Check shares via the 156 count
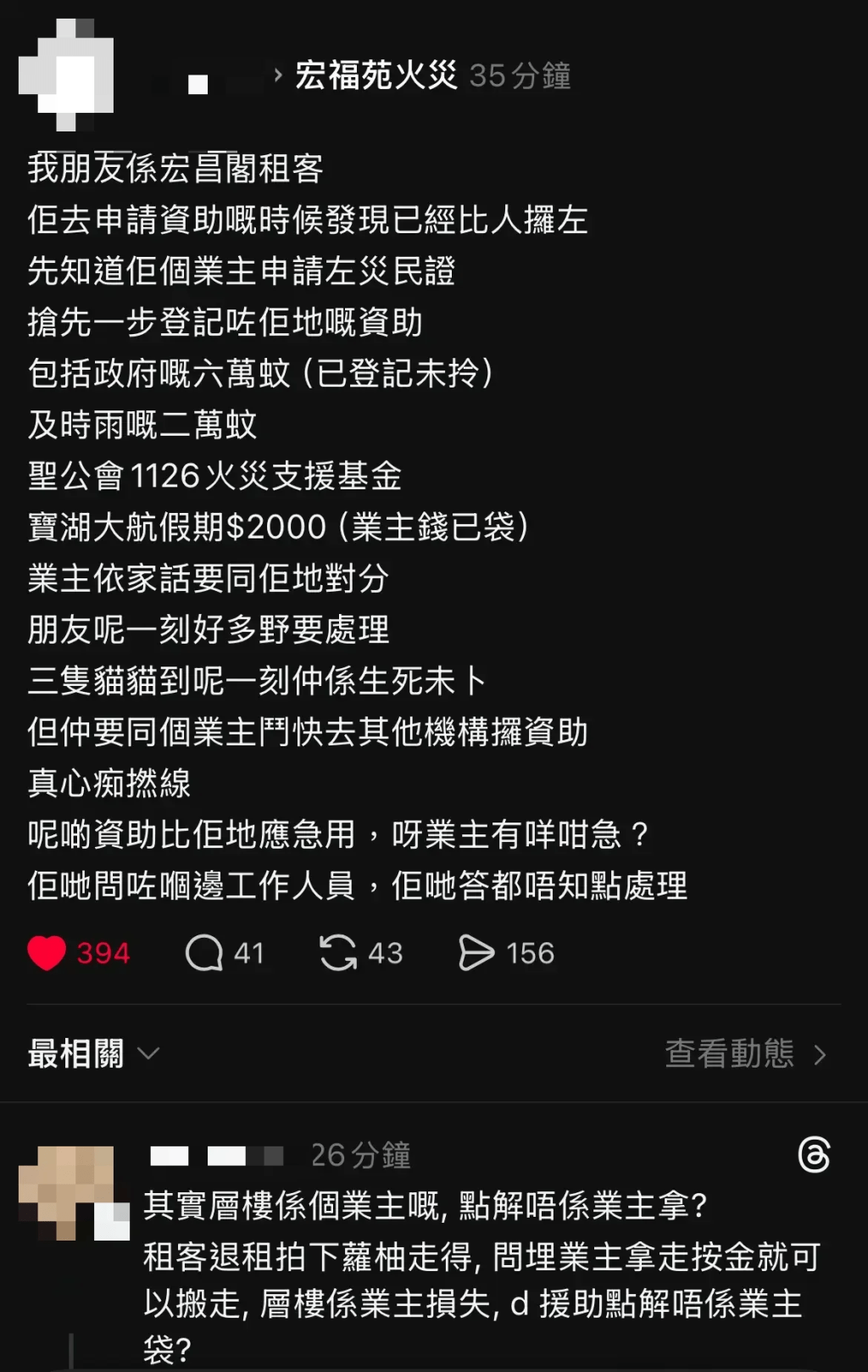 530,953
